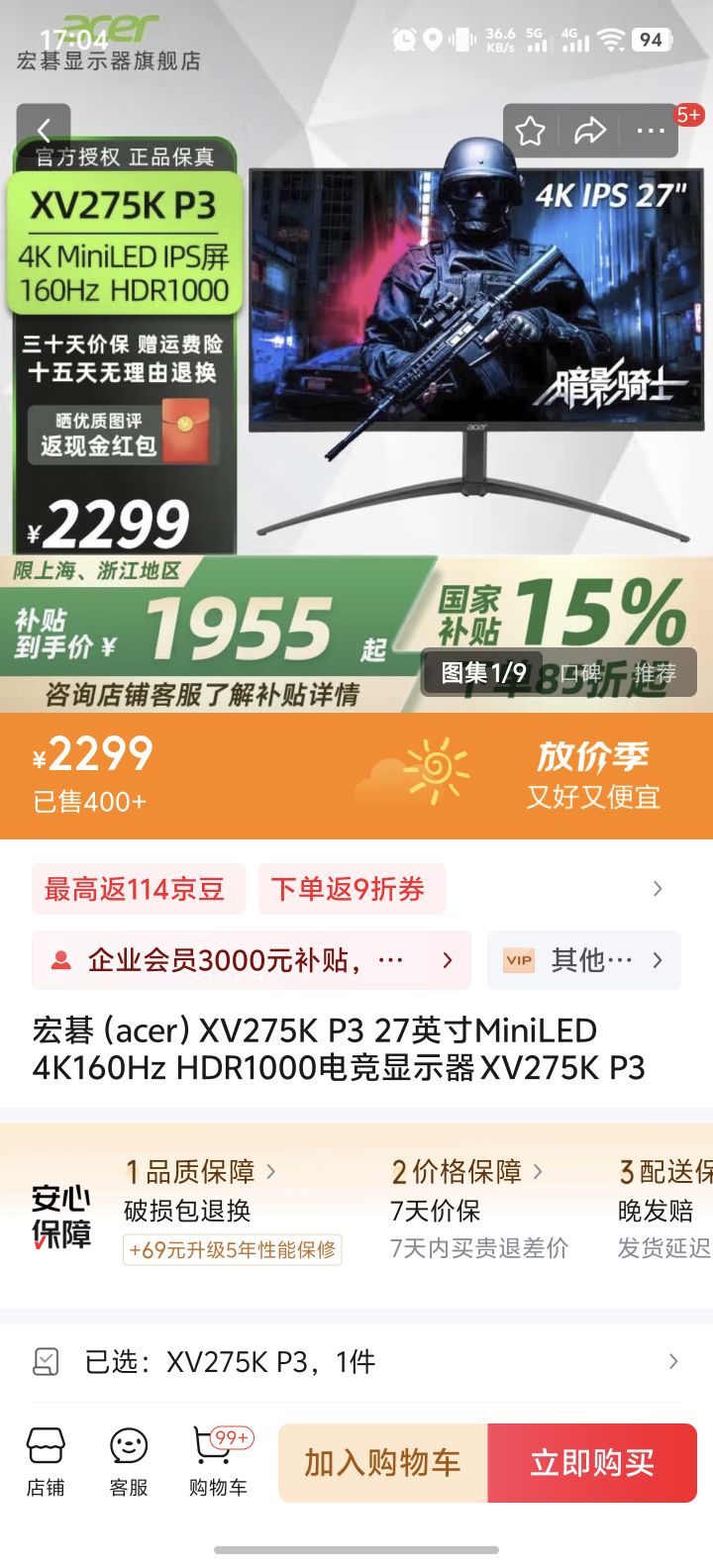This screenshot has height=1568, width=713.
Task: Open the more options (···) menu
Action: point(651,130)
